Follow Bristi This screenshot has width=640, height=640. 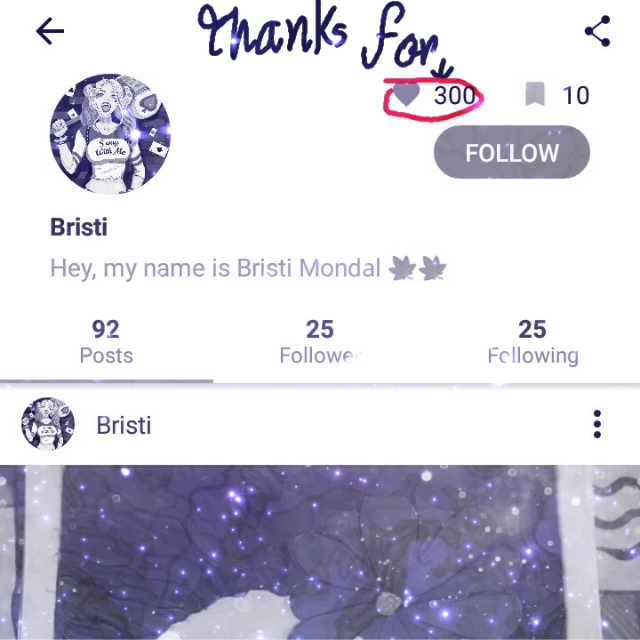511,152
